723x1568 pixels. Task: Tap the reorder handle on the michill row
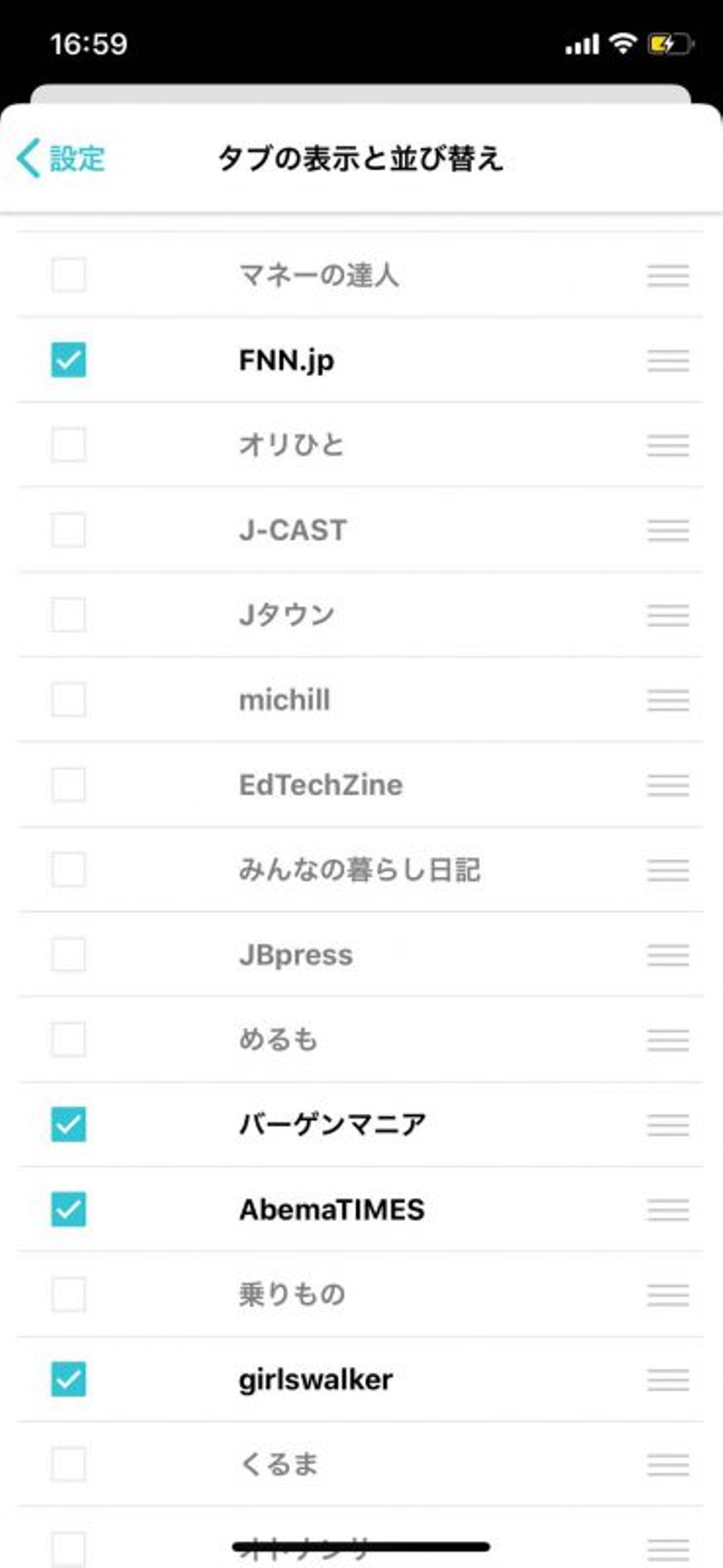pos(668,700)
